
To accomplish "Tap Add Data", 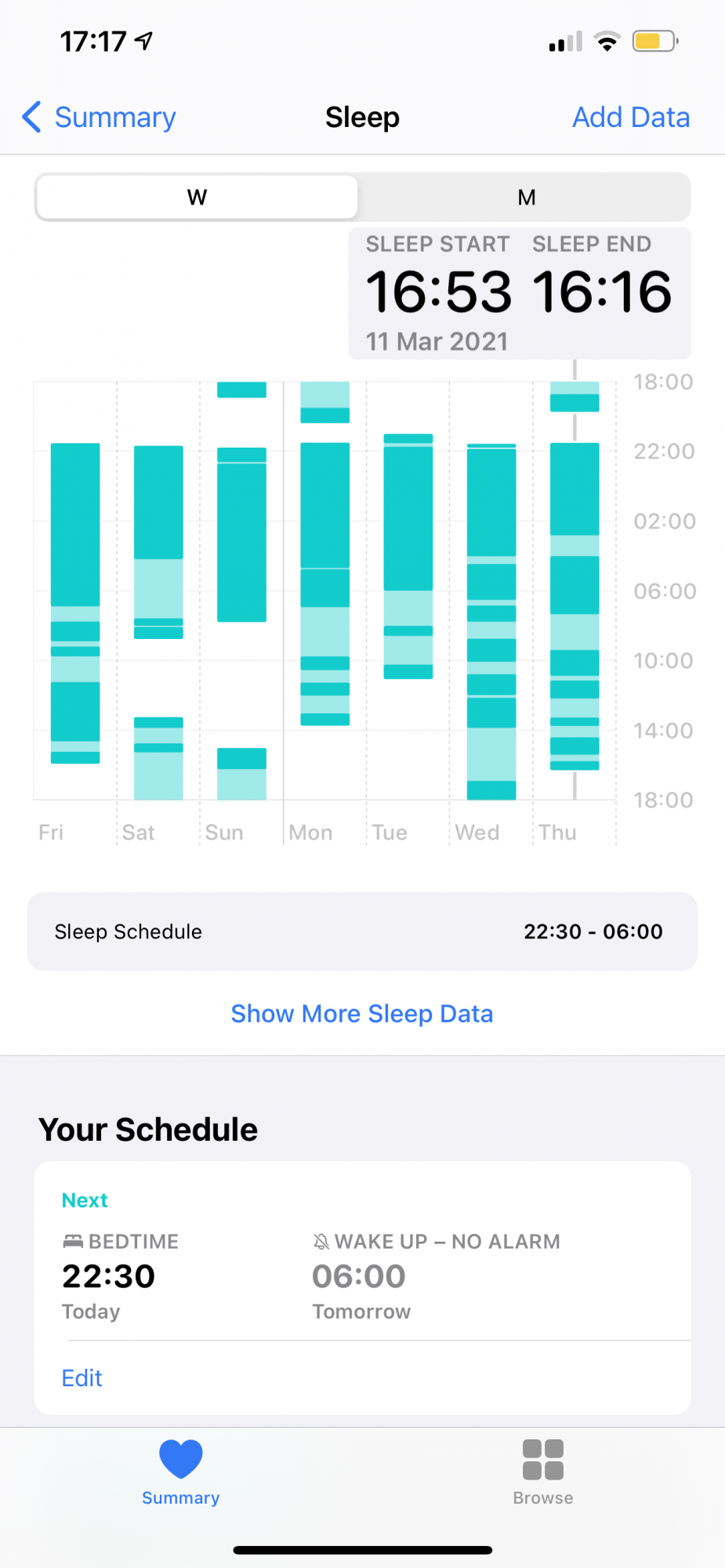I will (631, 118).
